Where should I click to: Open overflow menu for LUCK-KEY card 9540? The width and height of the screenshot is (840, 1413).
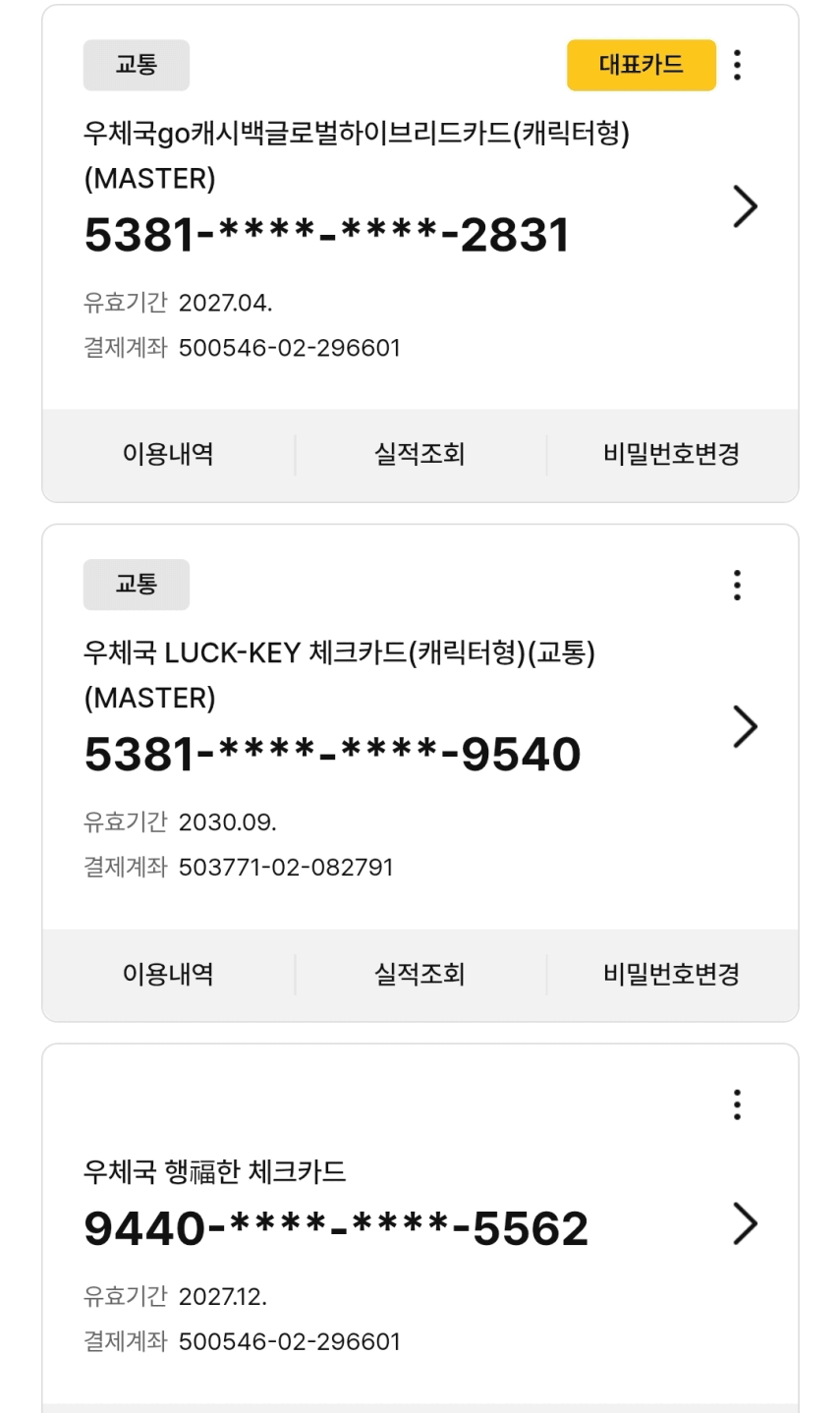(737, 585)
